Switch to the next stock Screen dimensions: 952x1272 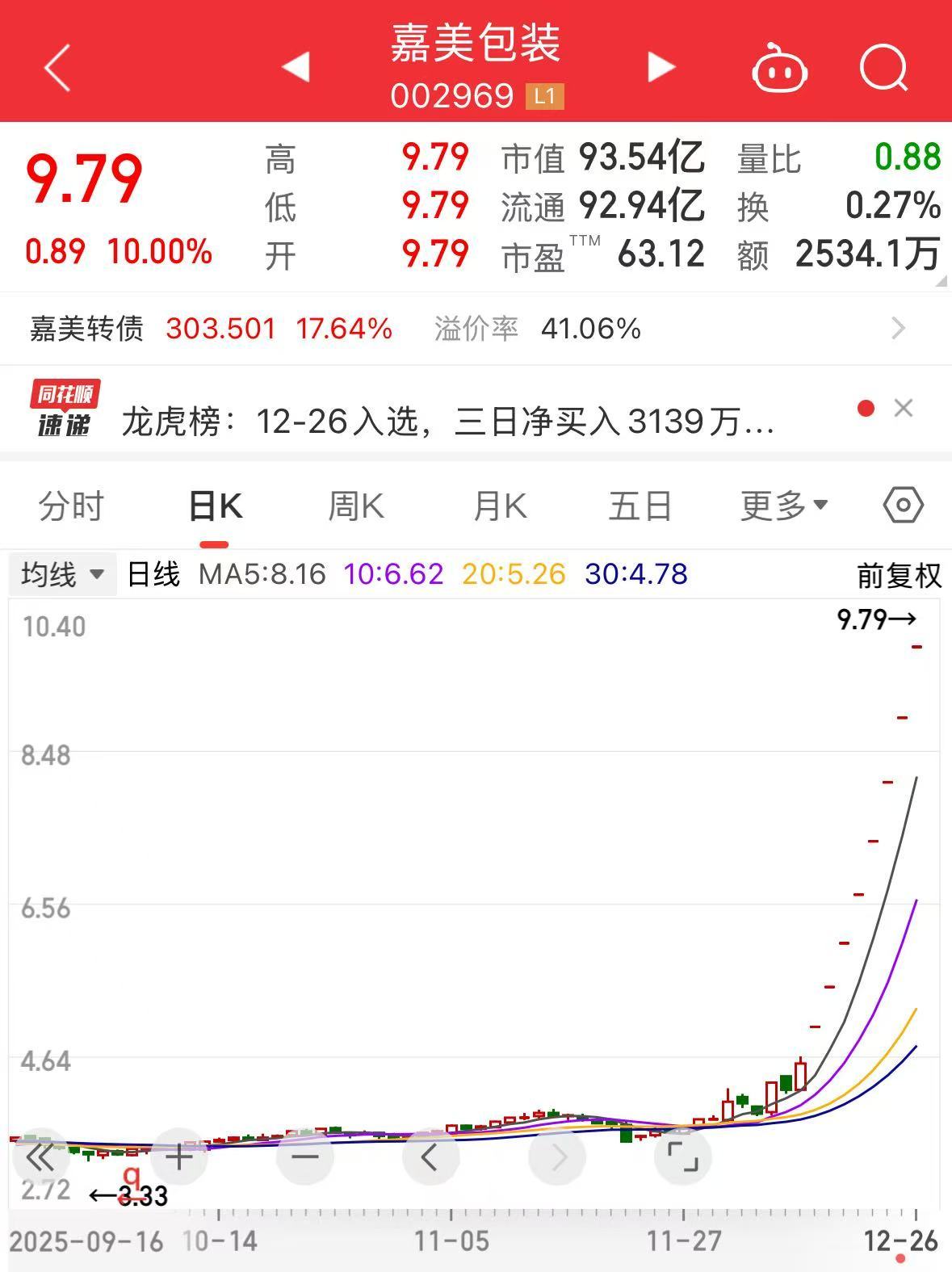[661, 67]
